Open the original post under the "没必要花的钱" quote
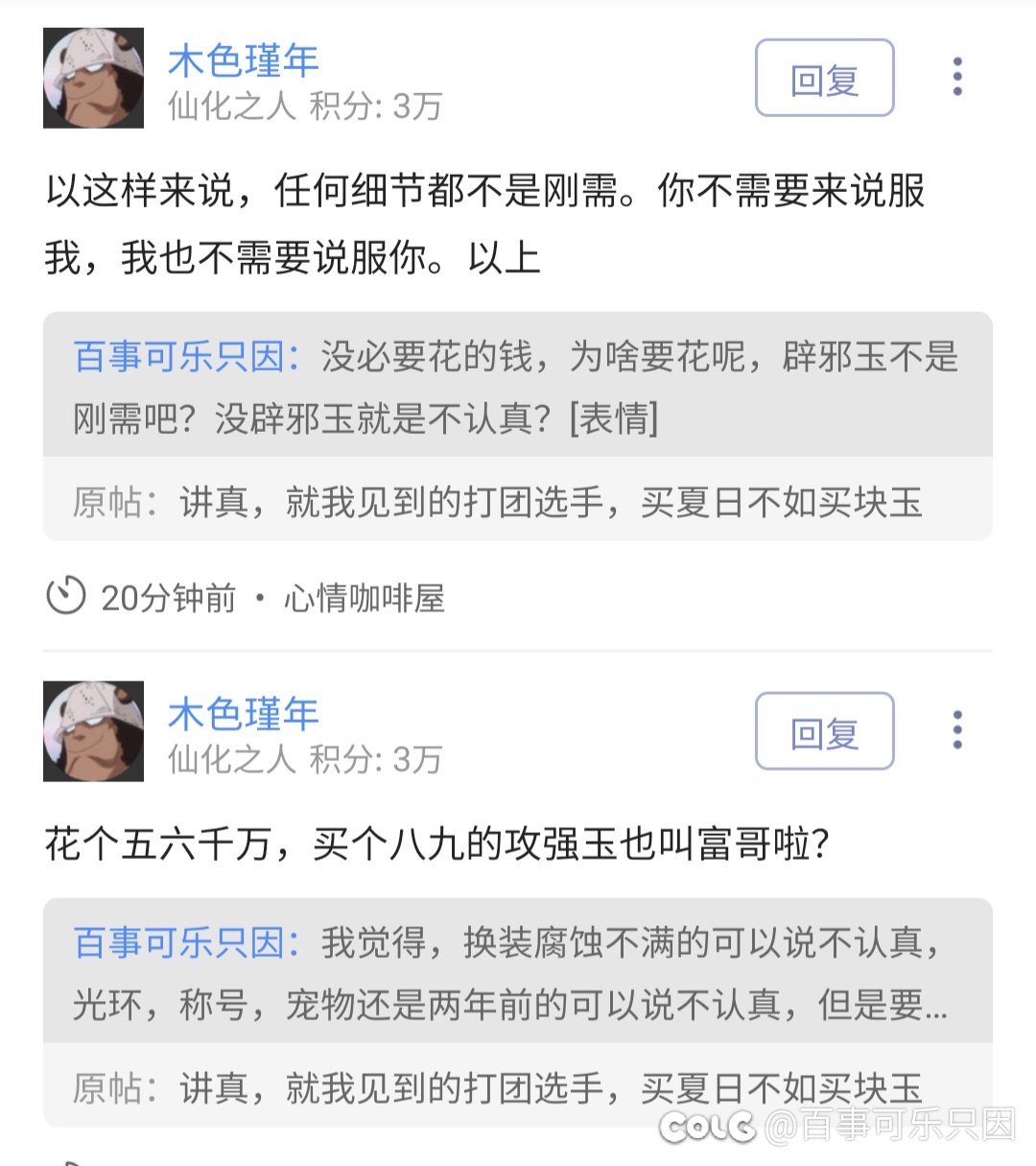Screen dimensions: 1036x1166 tap(517, 502)
